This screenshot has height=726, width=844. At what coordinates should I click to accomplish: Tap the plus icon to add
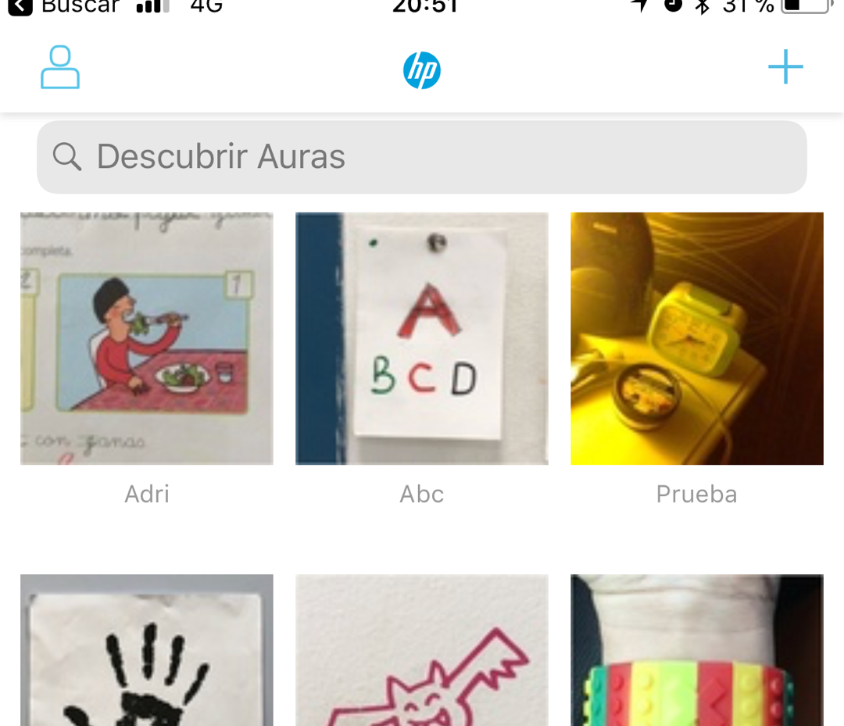785,67
